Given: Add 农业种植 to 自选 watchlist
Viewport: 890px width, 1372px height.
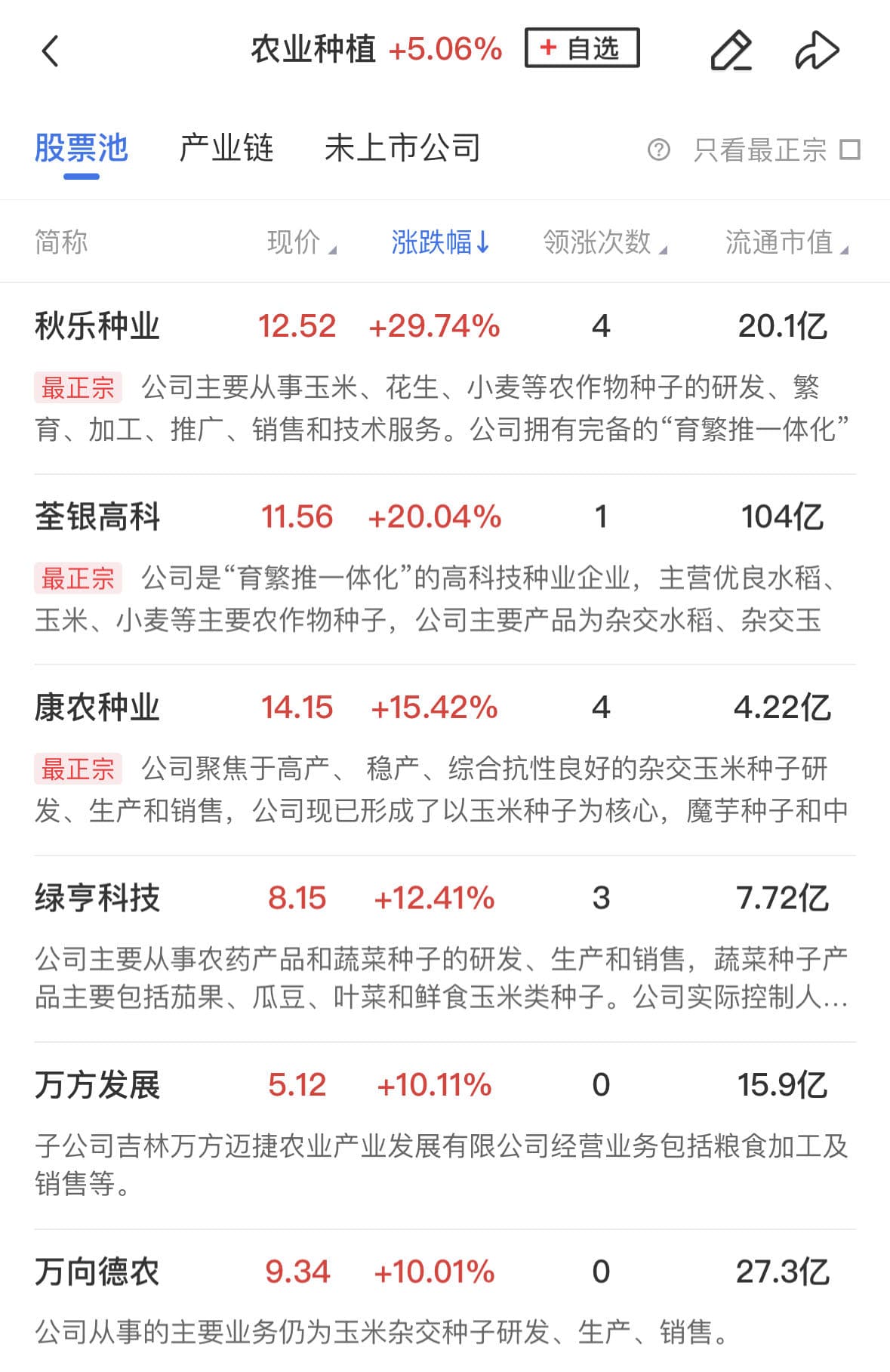Looking at the screenshot, I should pyautogui.click(x=581, y=48).
